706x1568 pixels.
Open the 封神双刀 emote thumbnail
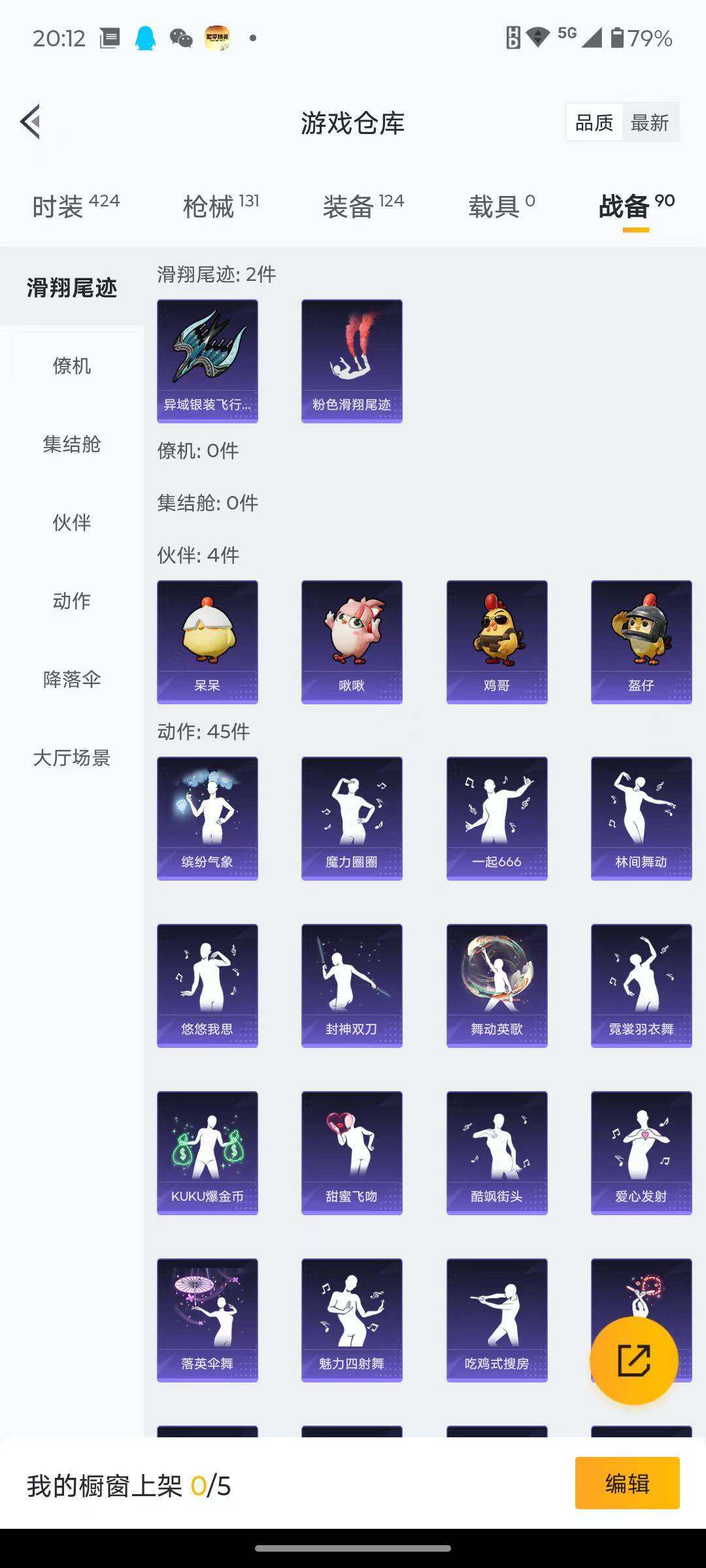click(352, 985)
